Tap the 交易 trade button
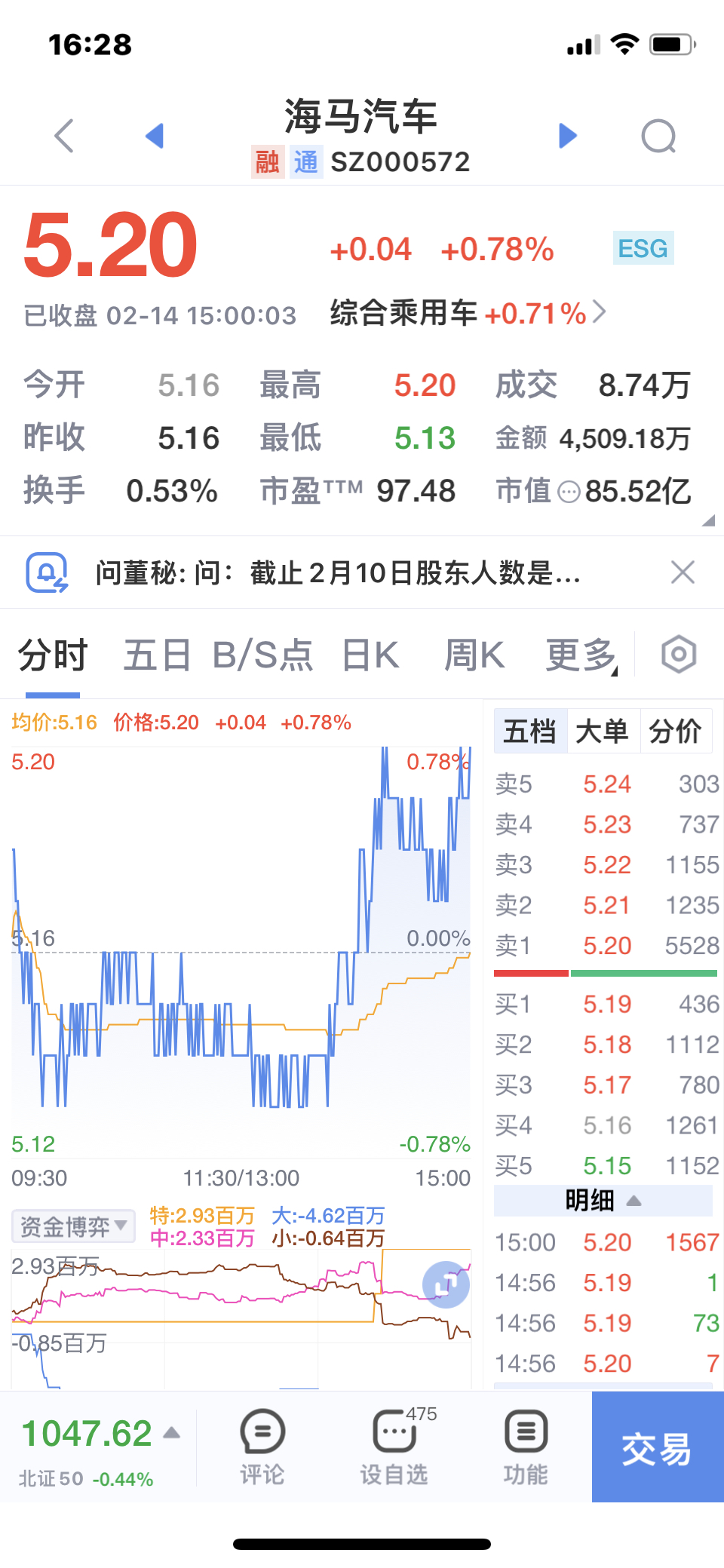Viewport: 724px width, 1568px height. [657, 1447]
